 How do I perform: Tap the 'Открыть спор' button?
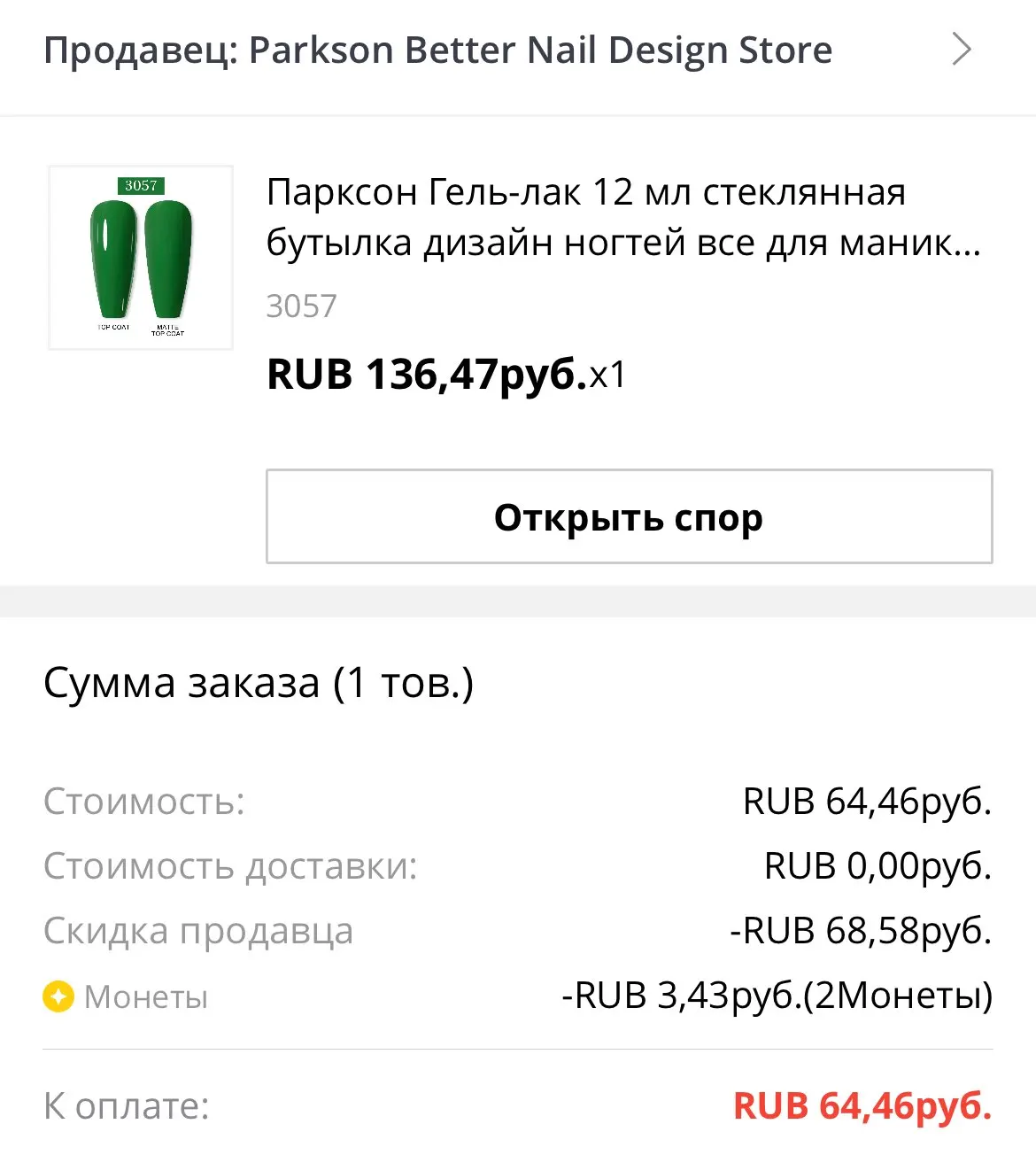pyautogui.click(x=629, y=517)
